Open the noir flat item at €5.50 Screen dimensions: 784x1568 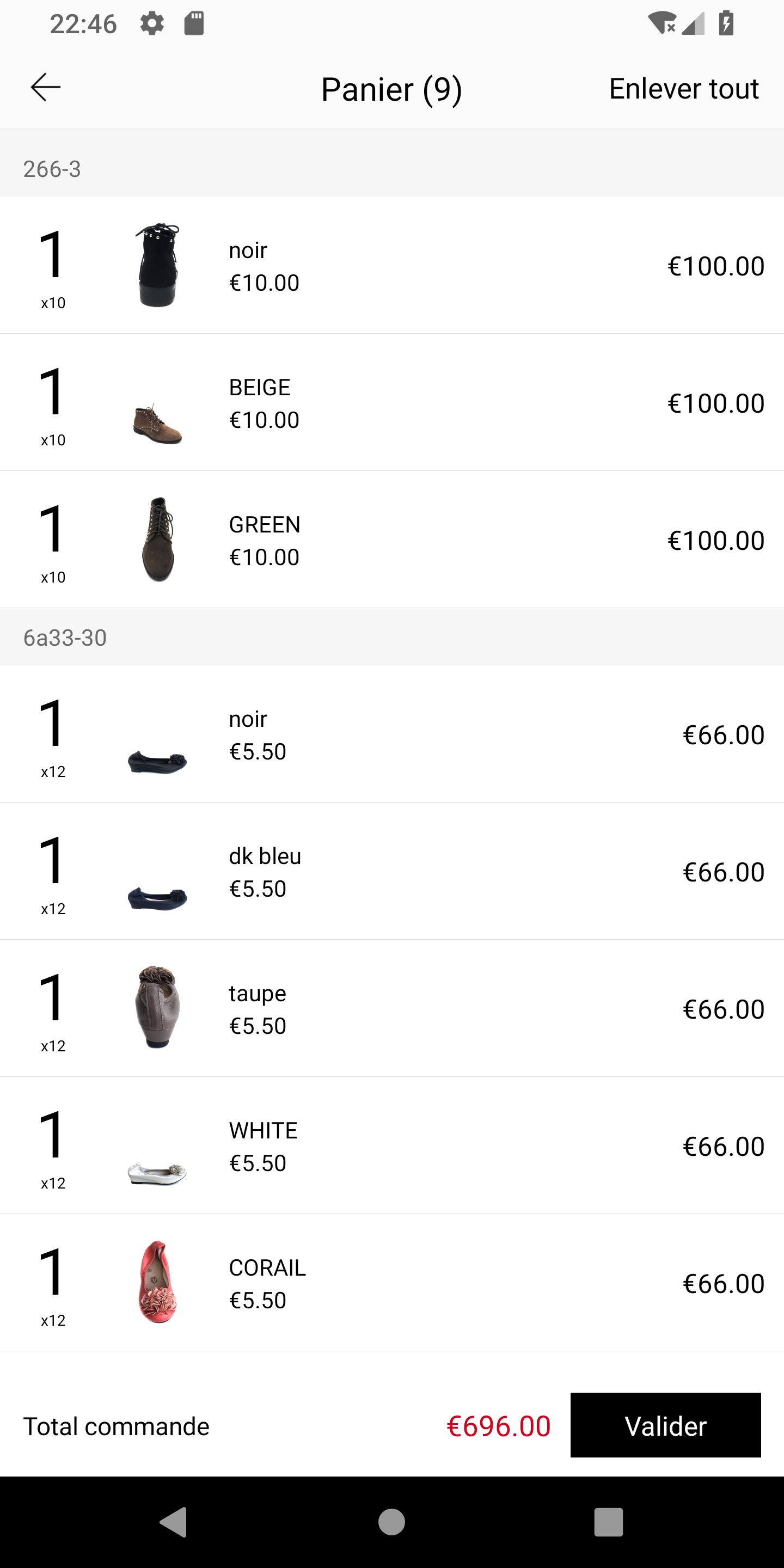(392, 733)
